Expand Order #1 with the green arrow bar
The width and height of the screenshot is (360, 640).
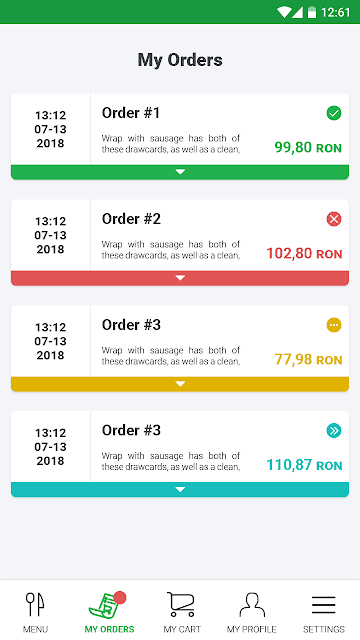180,172
